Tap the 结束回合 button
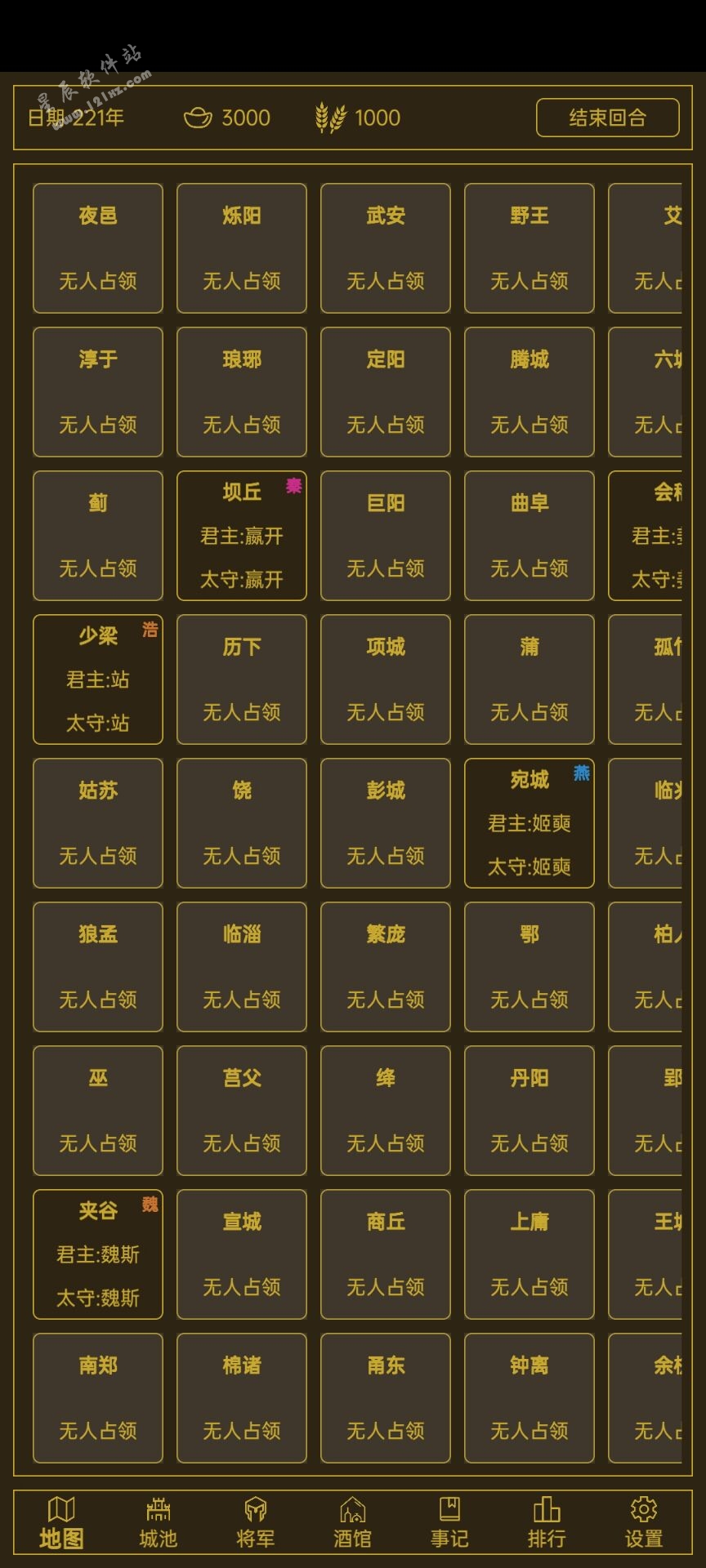The width and height of the screenshot is (706, 1568). pos(607,118)
